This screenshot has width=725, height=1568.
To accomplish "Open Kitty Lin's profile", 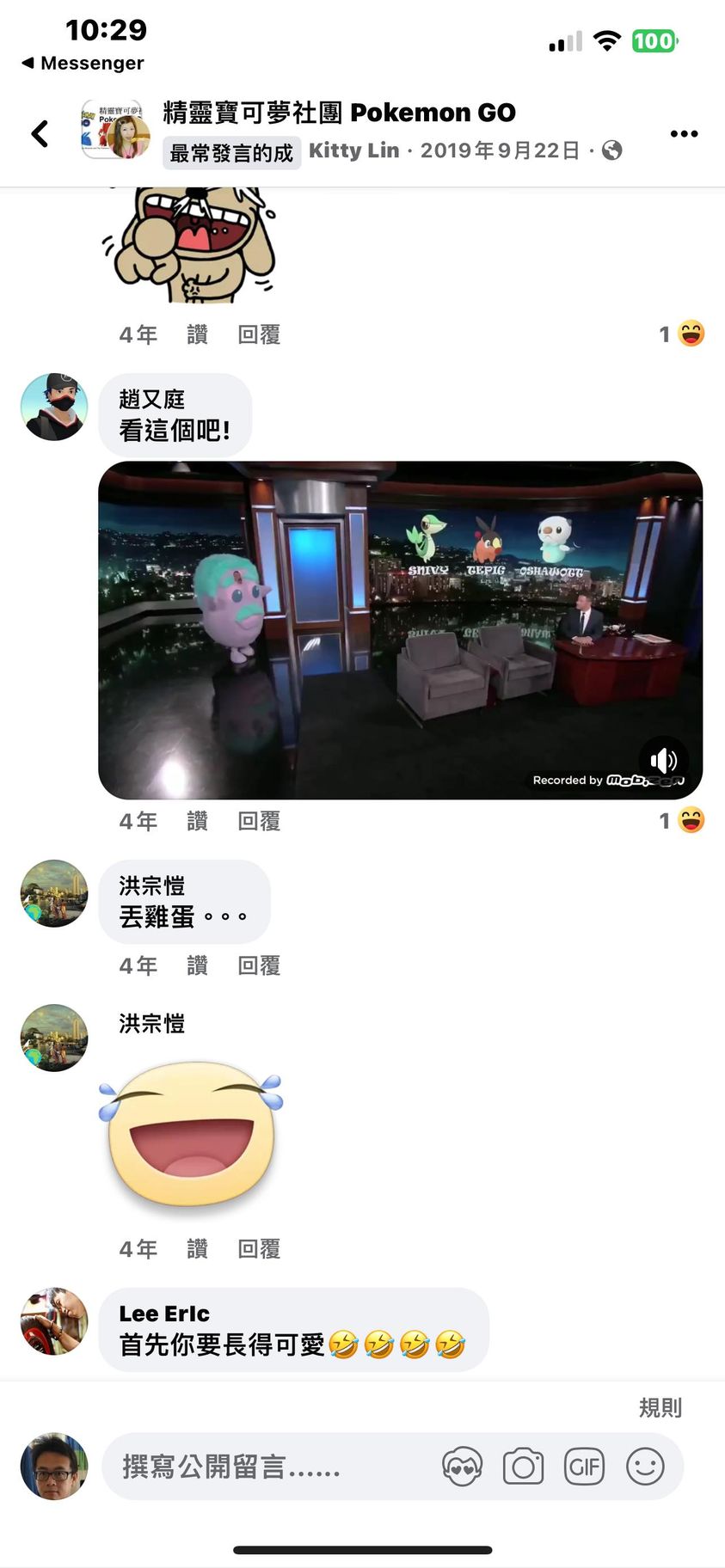I will tap(353, 150).
